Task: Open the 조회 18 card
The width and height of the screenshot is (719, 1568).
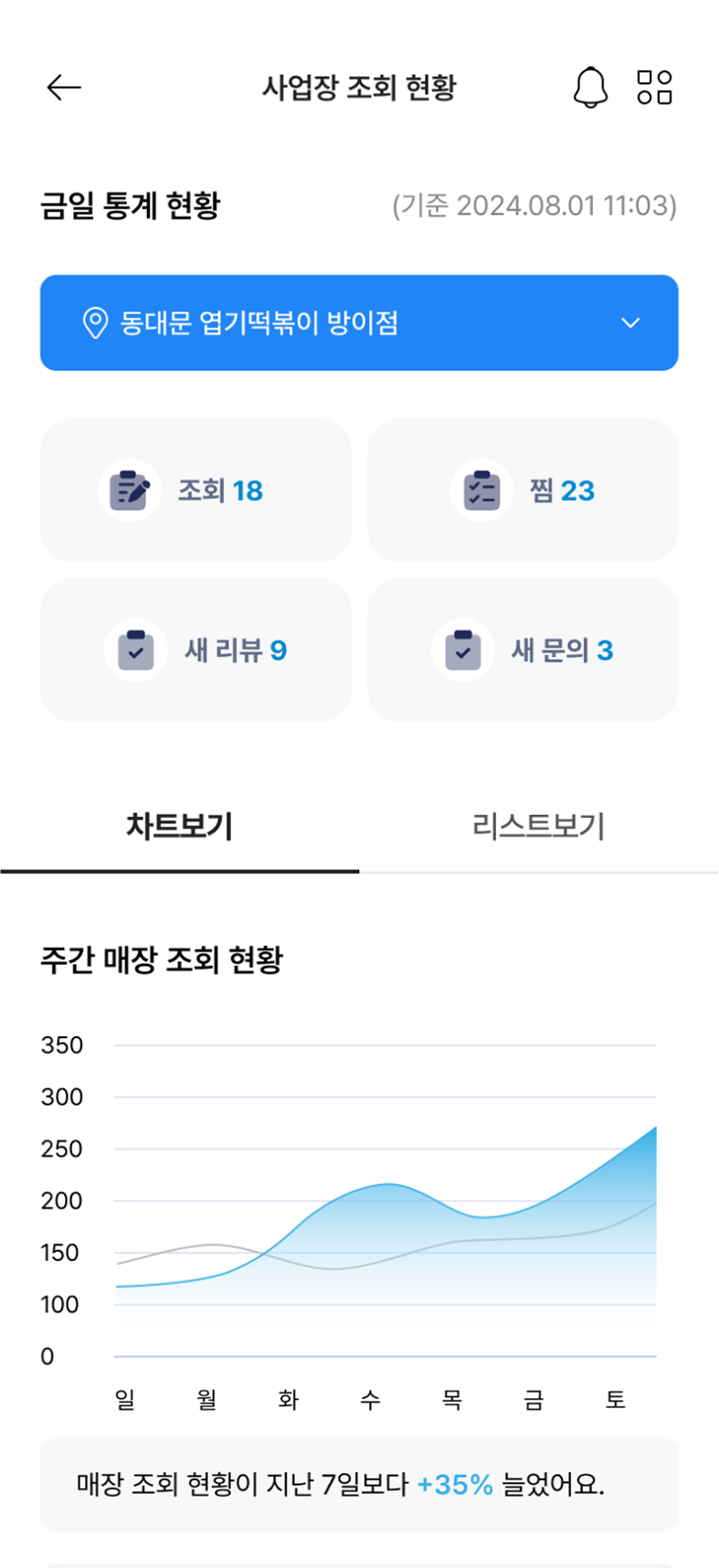Action: [196, 491]
